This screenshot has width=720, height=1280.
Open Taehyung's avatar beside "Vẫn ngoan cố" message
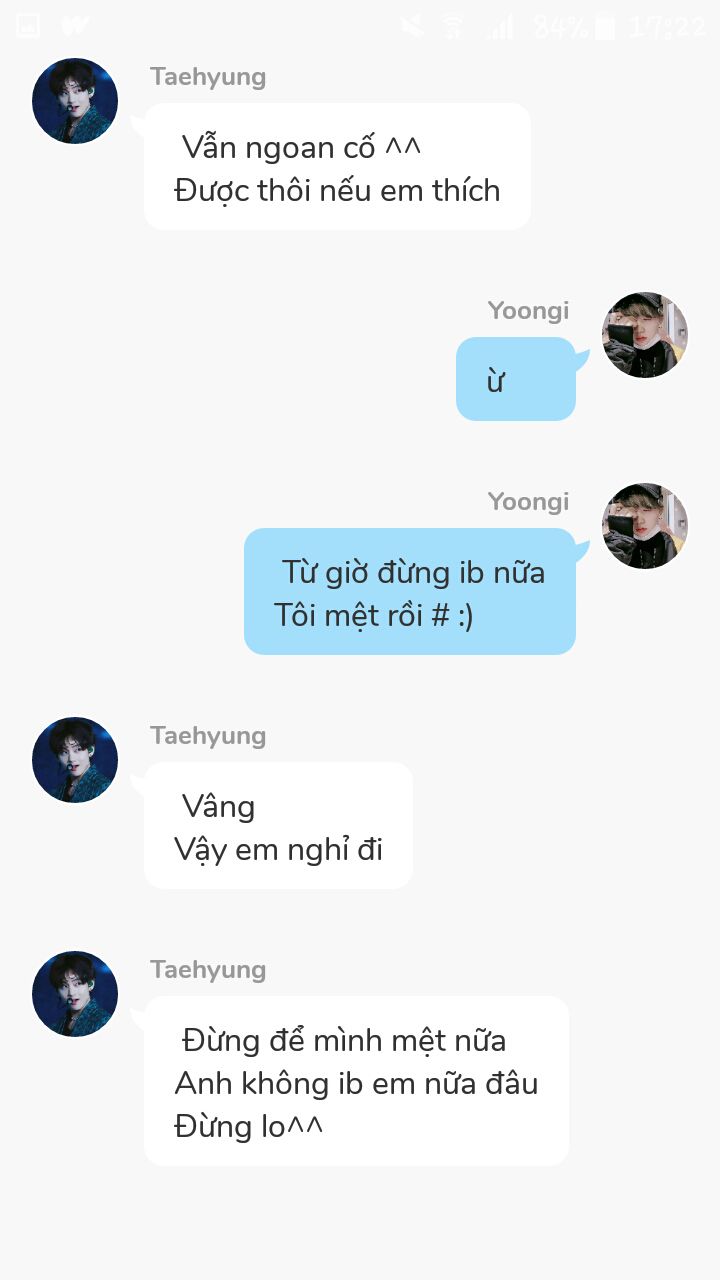(75, 101)
